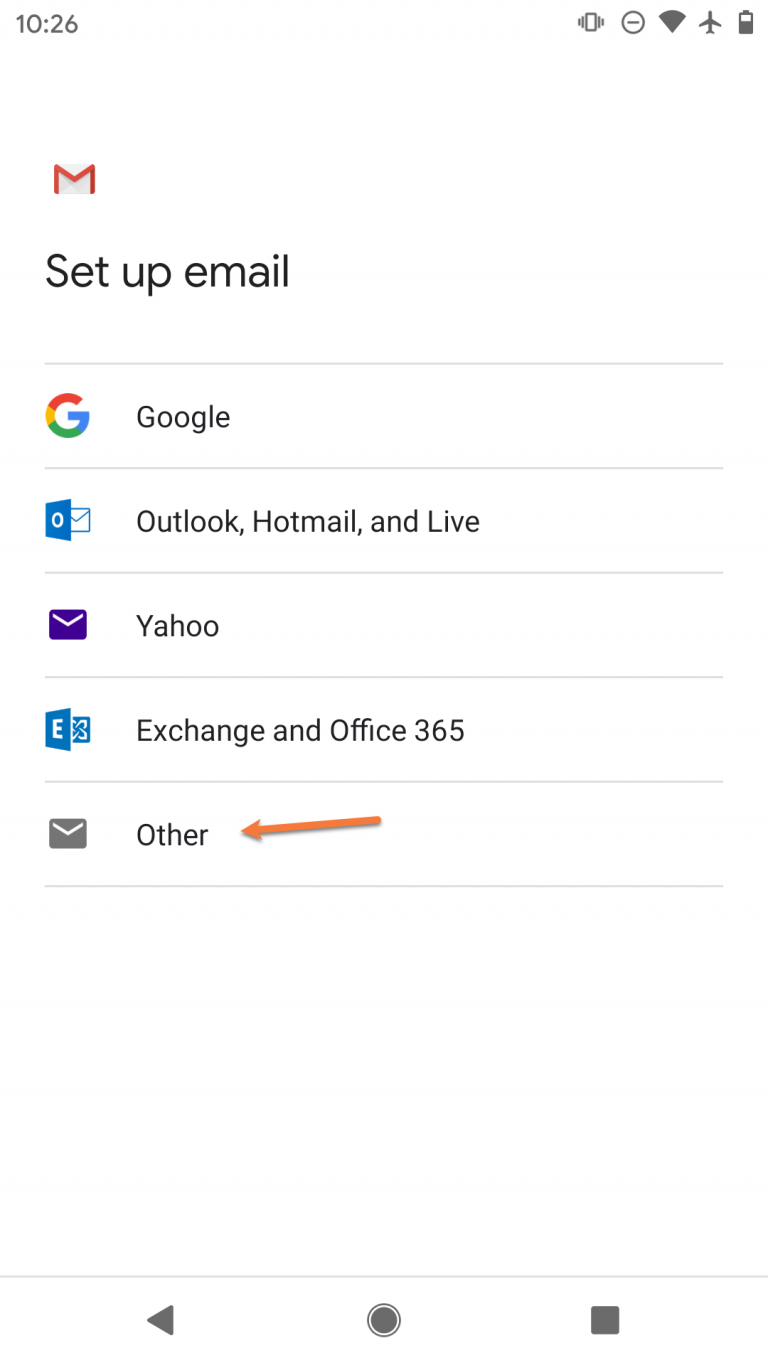Select the Google account provider icon
This screenshot has height=1365, width=768.
pos(67,416)
